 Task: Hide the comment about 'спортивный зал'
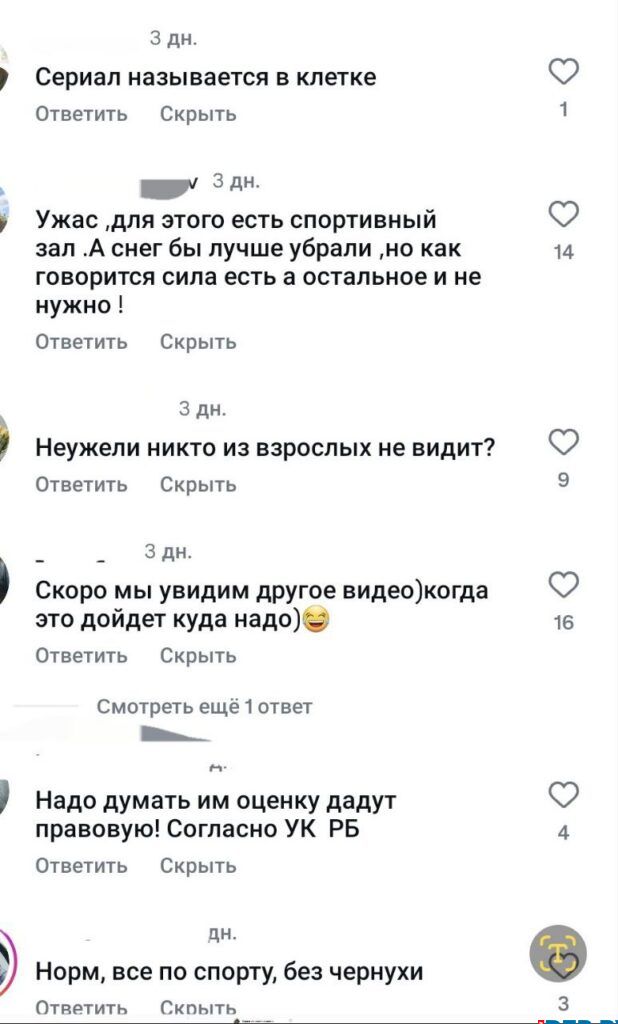pyautogui.click(x=198, y=342)
